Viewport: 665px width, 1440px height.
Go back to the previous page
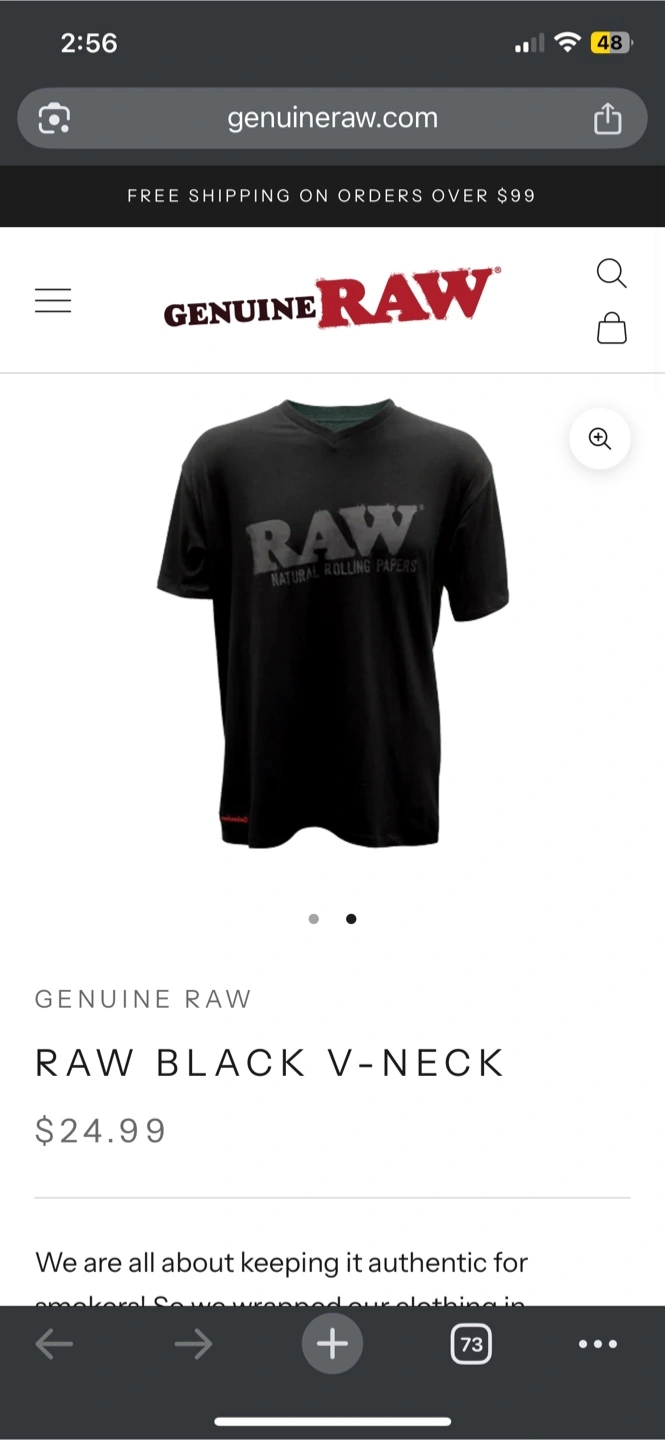pyautogui.click(x=54, y=1344)
